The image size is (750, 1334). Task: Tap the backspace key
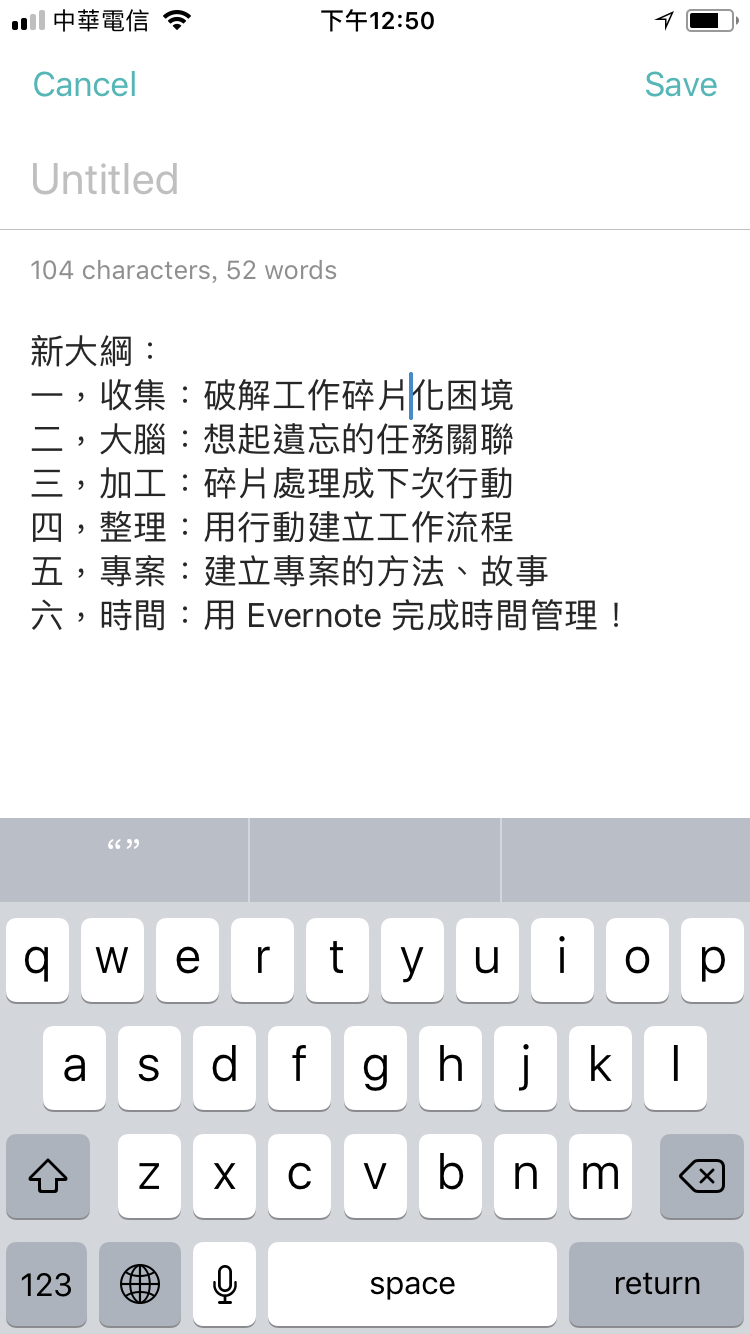coord(701,1176)
